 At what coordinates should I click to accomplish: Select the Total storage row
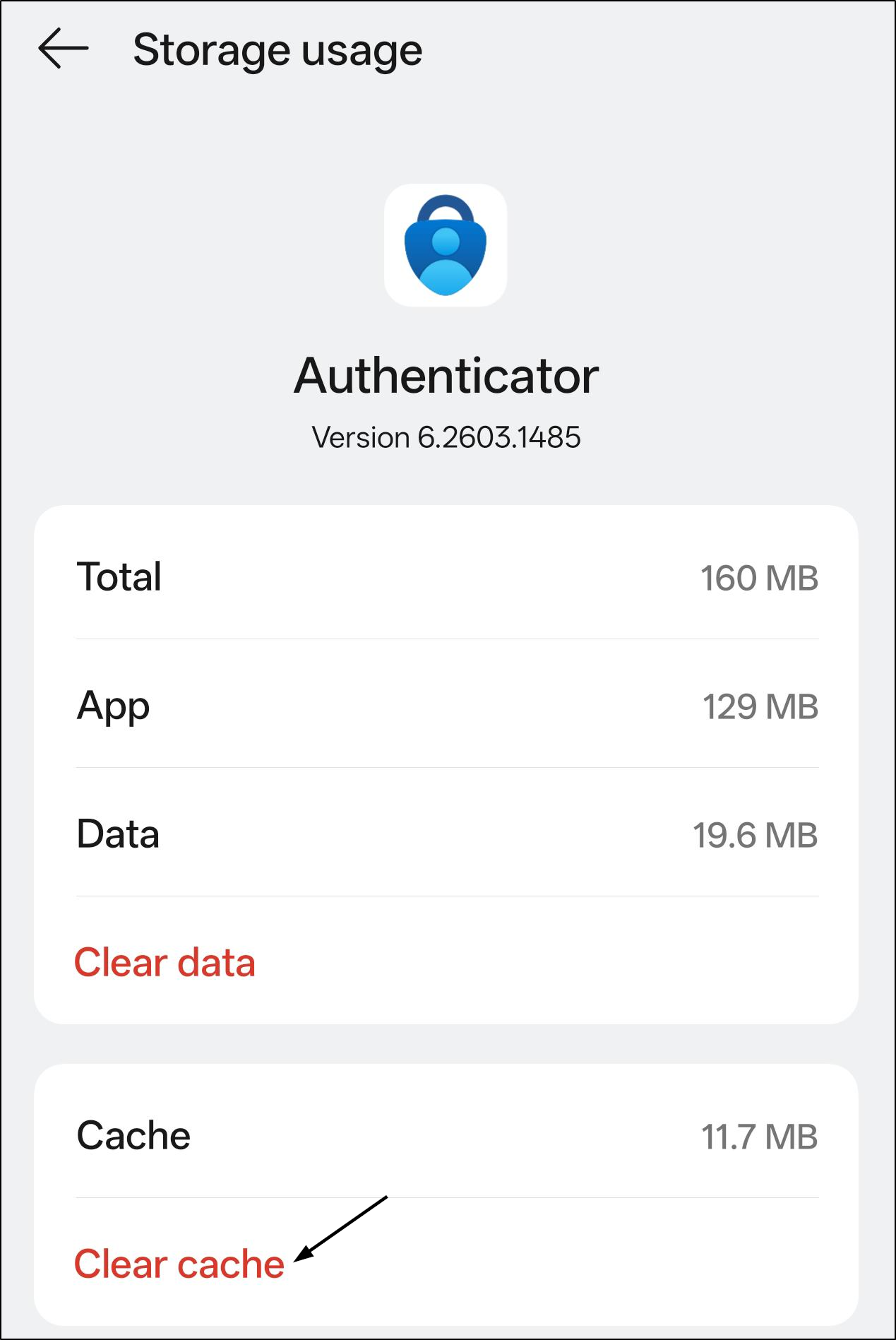tap(446, 576)
